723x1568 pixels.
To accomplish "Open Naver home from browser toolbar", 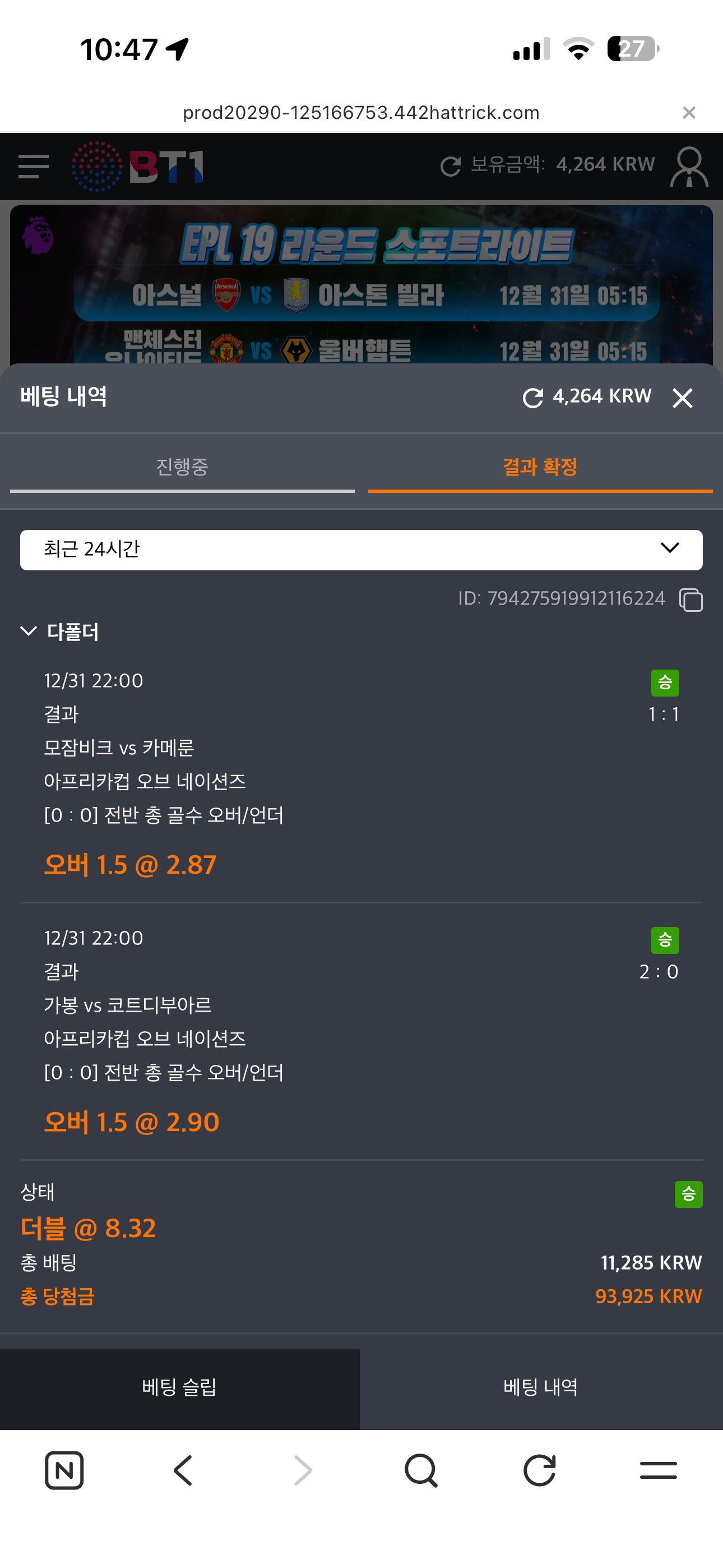I will click(64, 1470).
